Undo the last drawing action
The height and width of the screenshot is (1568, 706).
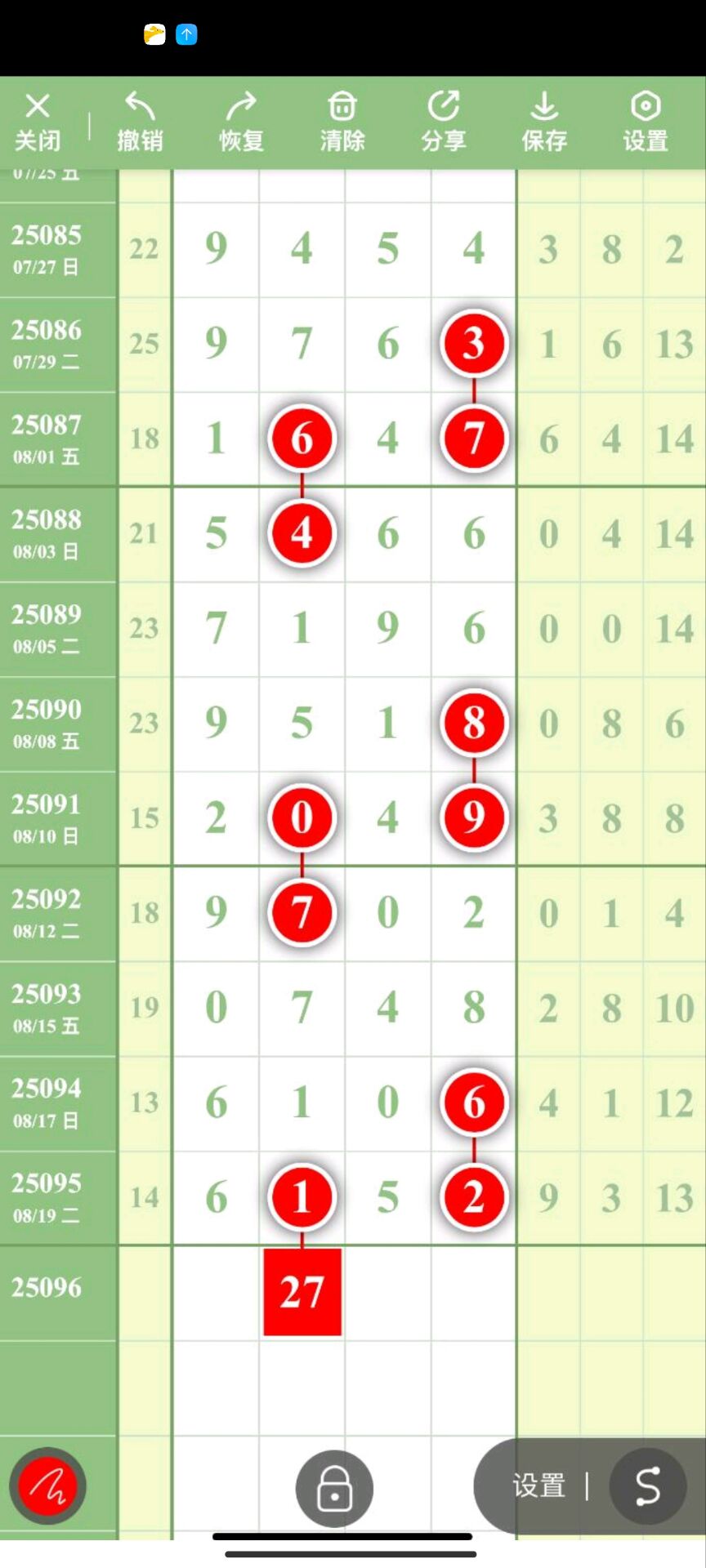pyautogui.click(x=140, y=122)
